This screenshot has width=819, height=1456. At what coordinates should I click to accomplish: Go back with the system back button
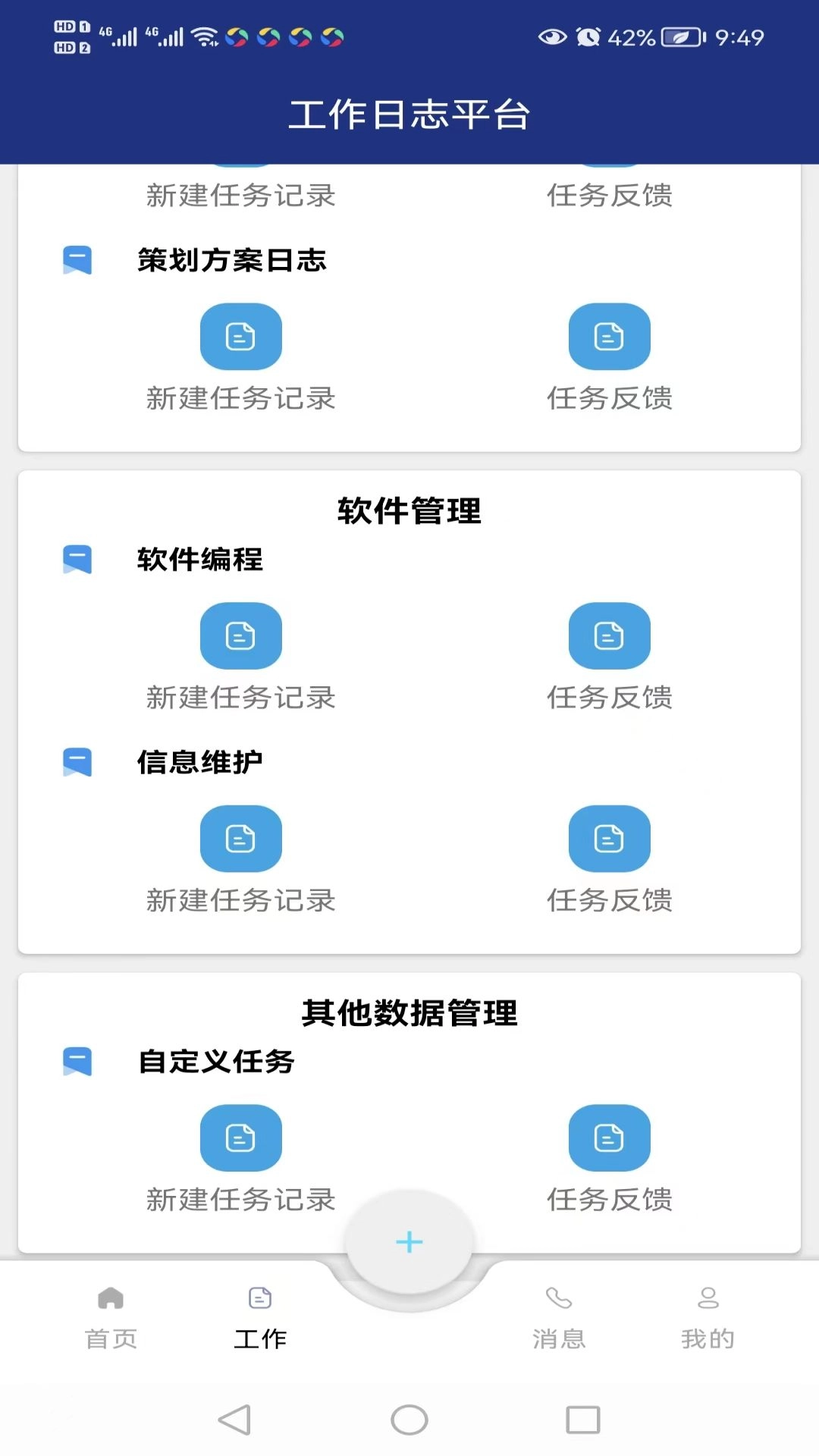[x=234, y=1420]
